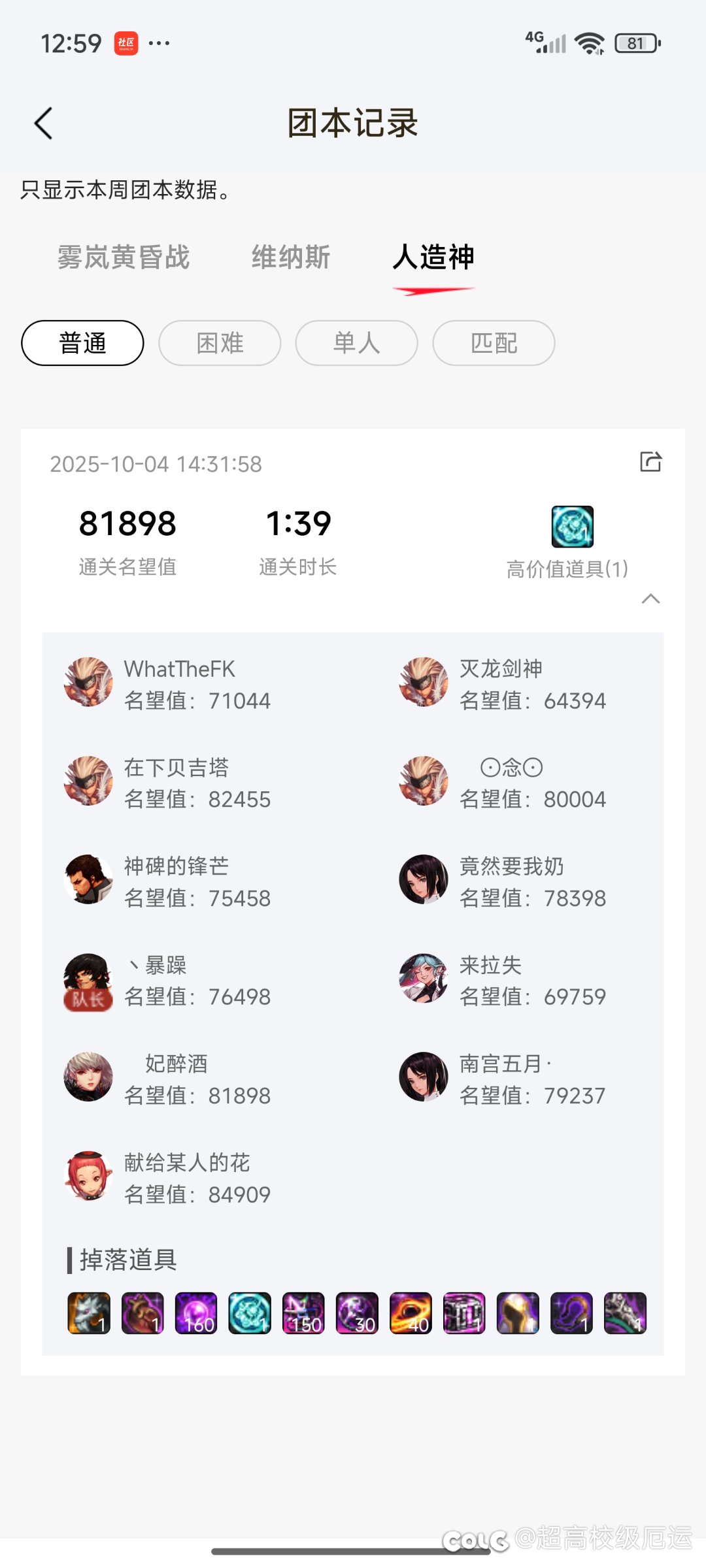
Task: Switch to the 雾岚黄昏战 tab
Action: 124,257
